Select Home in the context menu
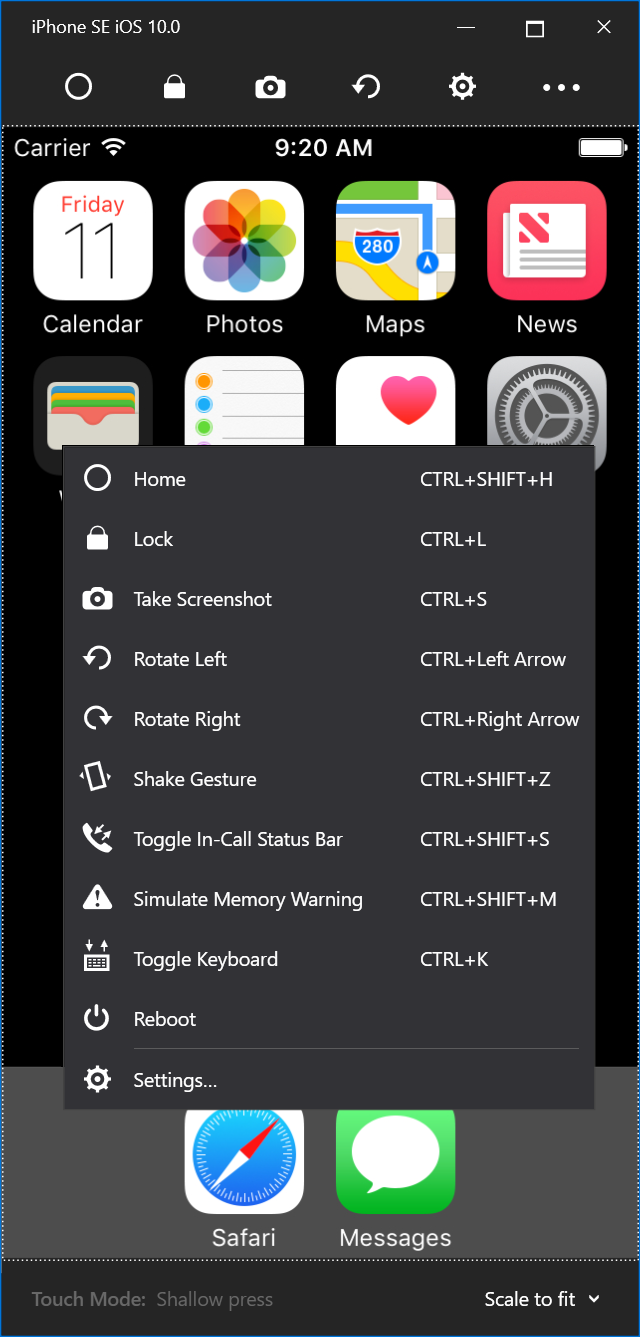The height and width of the screenshot is (1337, 640). (329, 479)
